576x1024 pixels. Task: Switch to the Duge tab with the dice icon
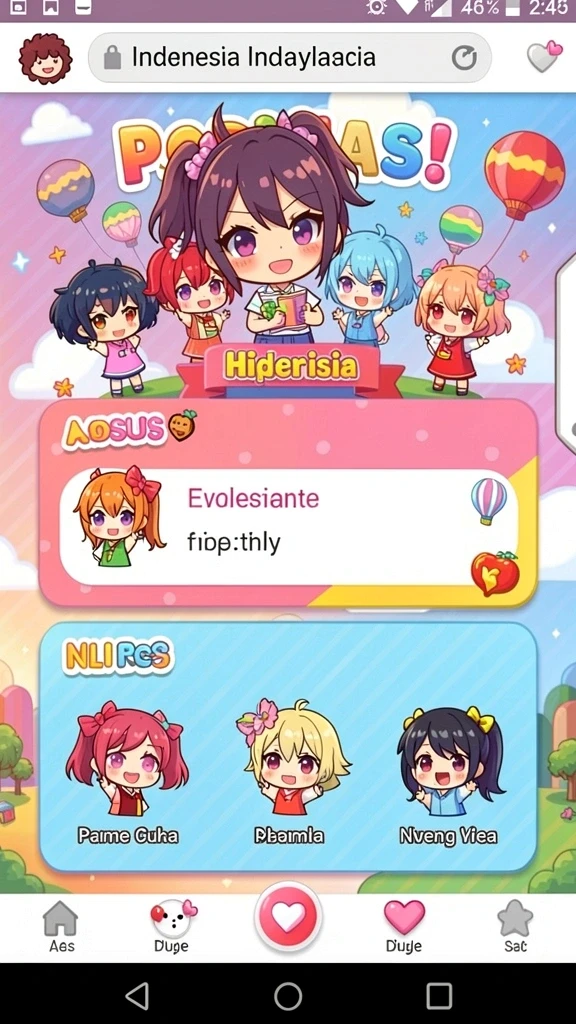point(172,927)
